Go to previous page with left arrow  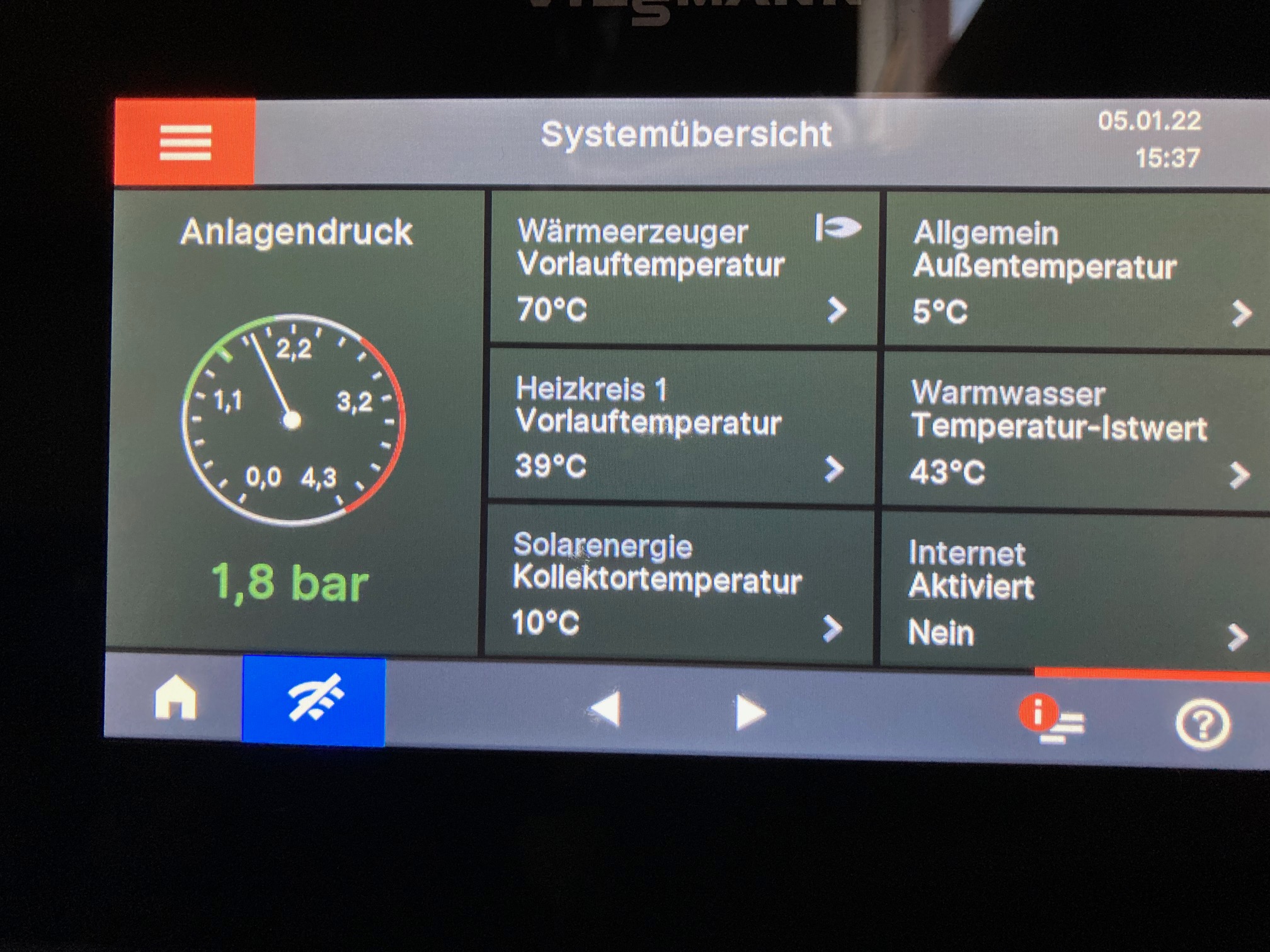coord(606,710)
